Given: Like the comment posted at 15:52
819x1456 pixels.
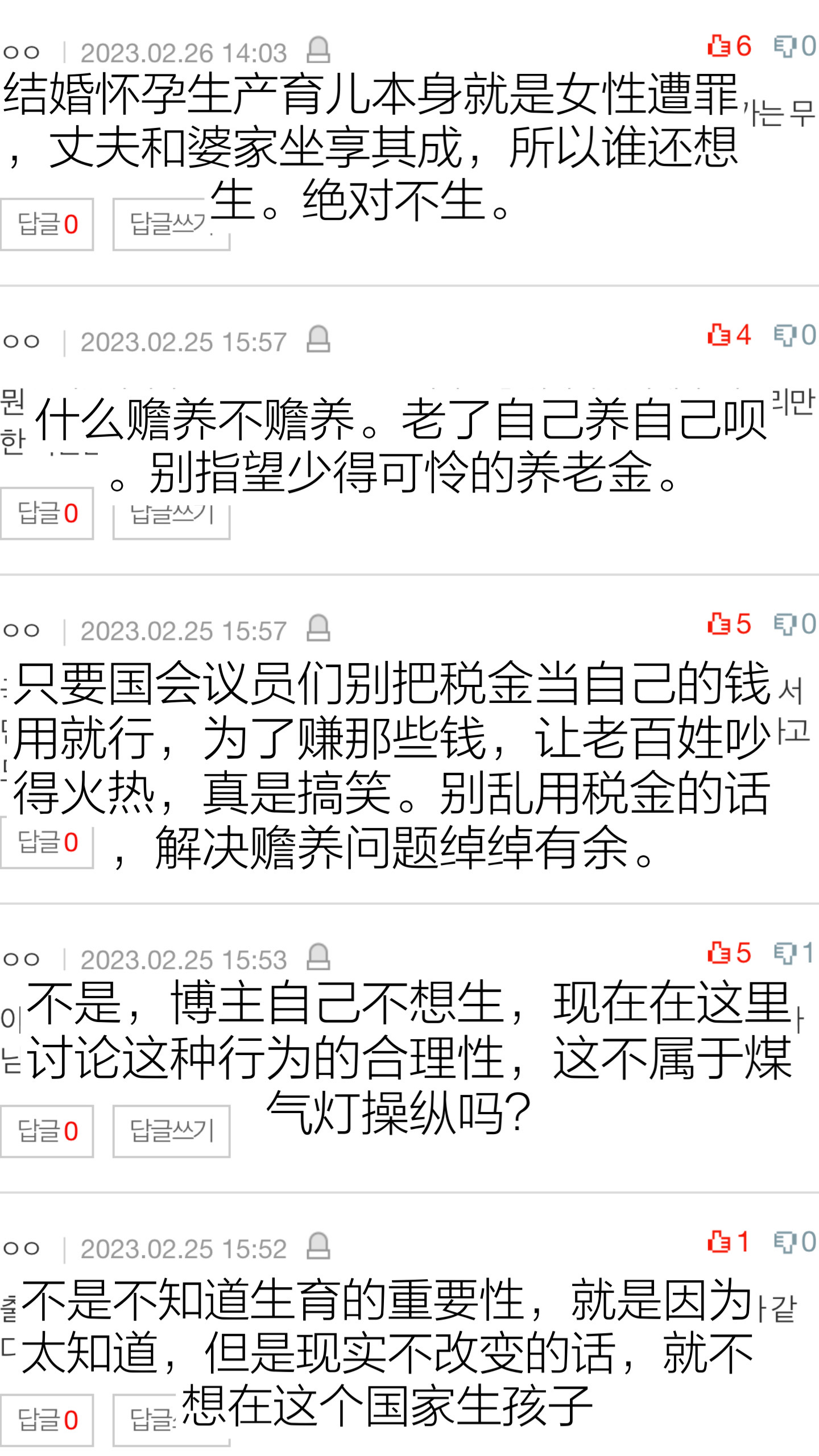Looking at the screenshot, I should [x=729, y=1242].
